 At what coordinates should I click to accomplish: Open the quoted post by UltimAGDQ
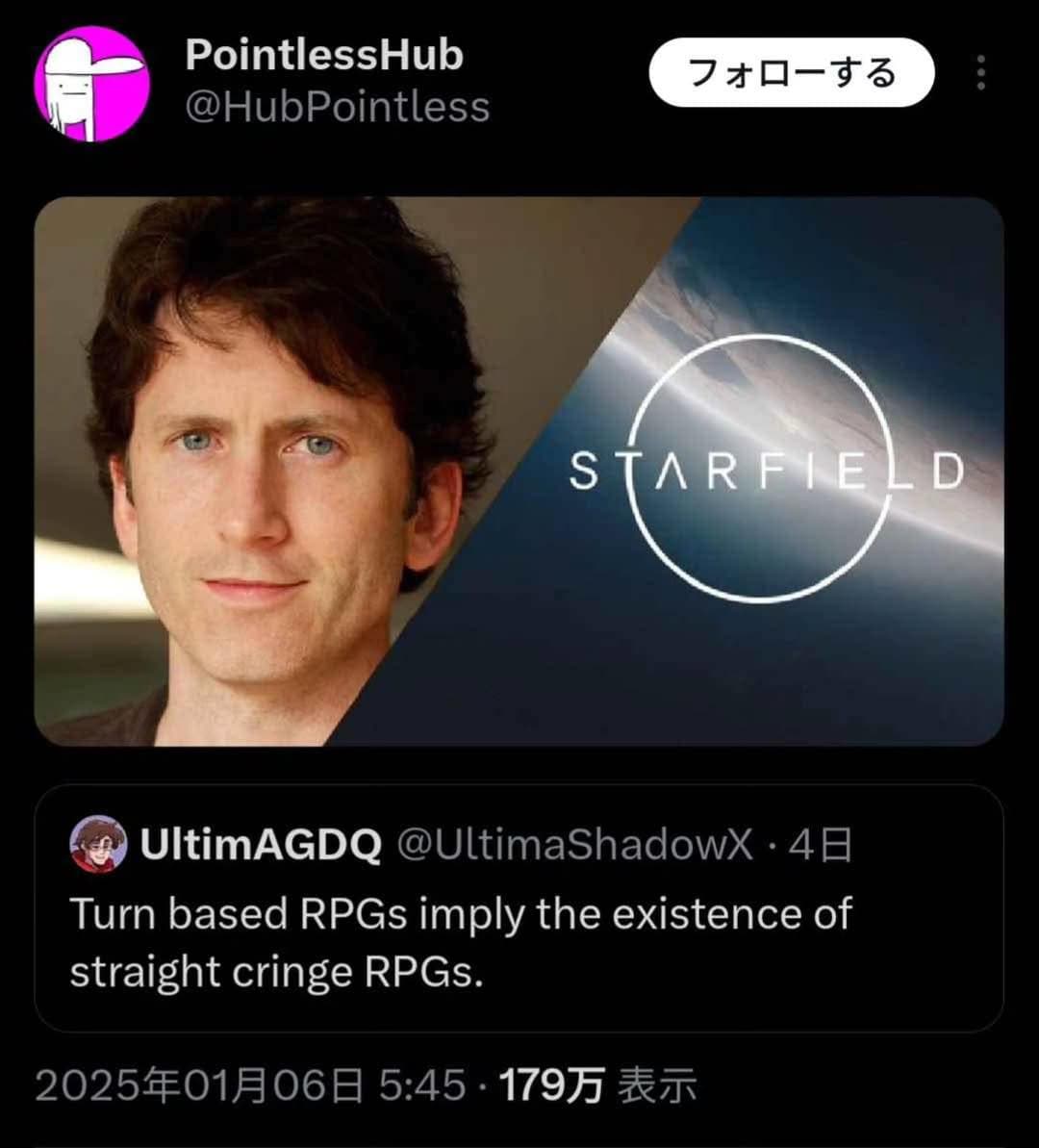[519, 908]
